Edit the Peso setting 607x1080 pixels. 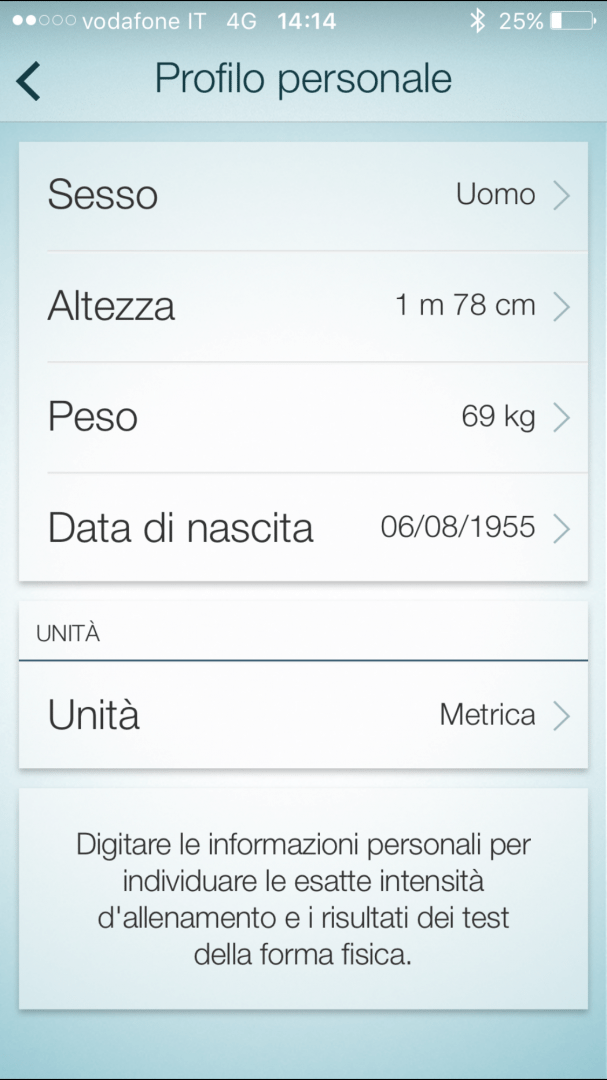click(x=303, y=417)
